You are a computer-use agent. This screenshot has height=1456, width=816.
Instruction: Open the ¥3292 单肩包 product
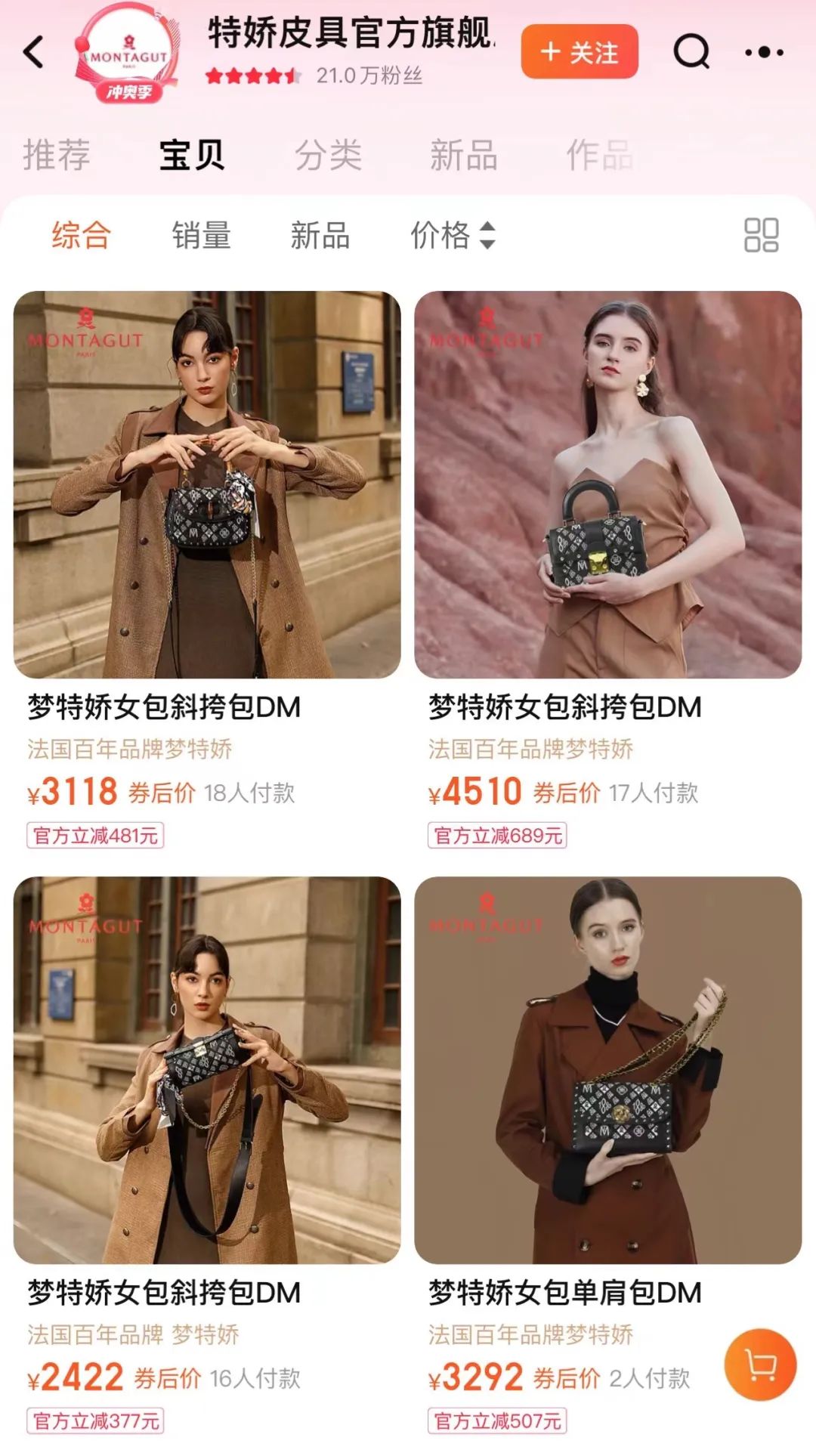click(607, 1156)
